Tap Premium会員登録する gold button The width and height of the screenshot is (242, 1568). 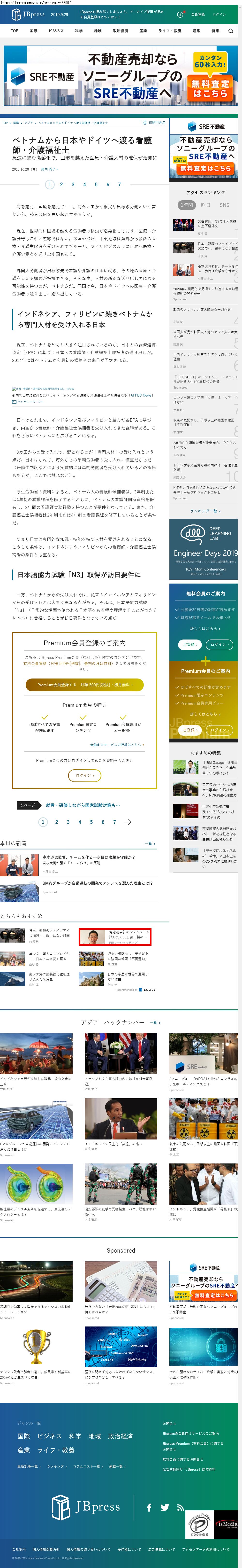[x=84, y=685]
